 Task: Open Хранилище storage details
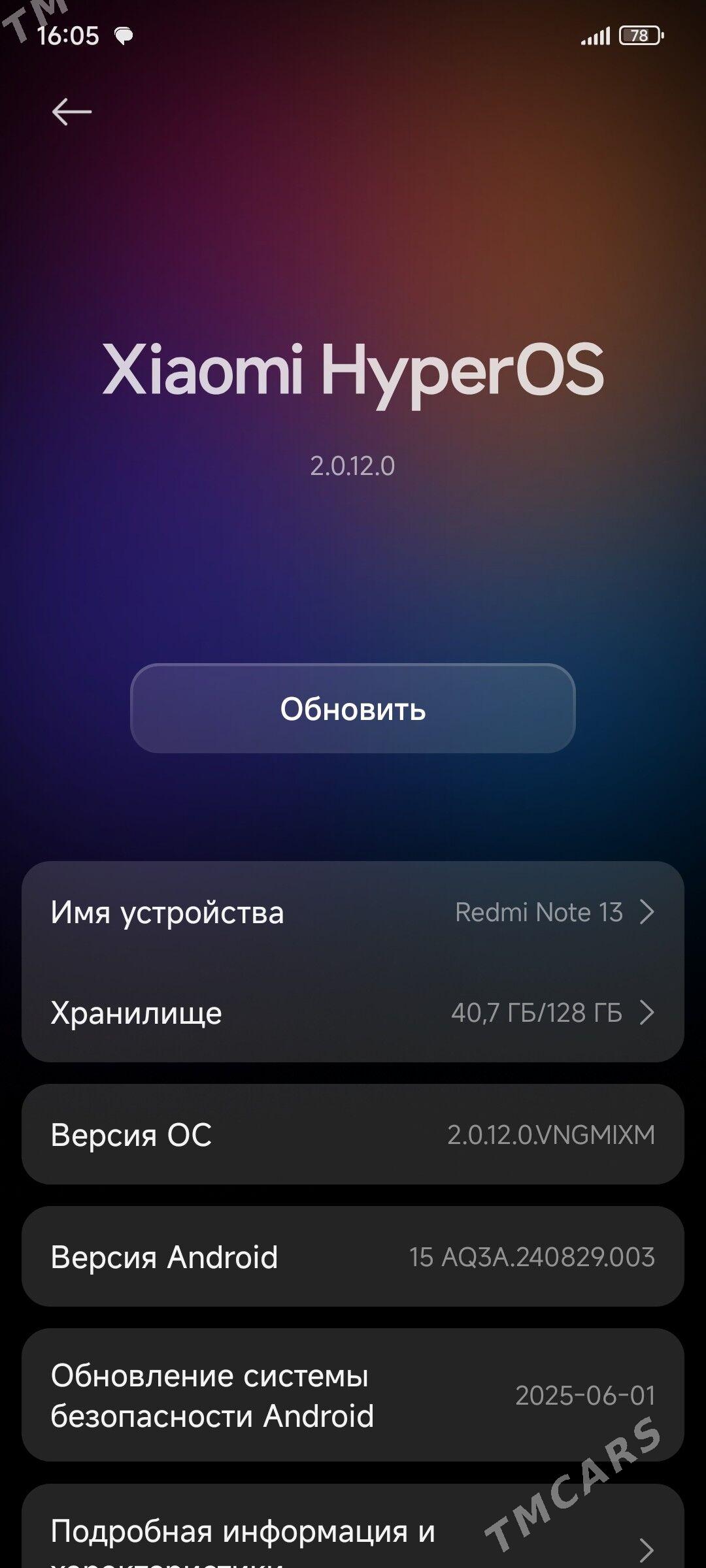coord(353,1013)
